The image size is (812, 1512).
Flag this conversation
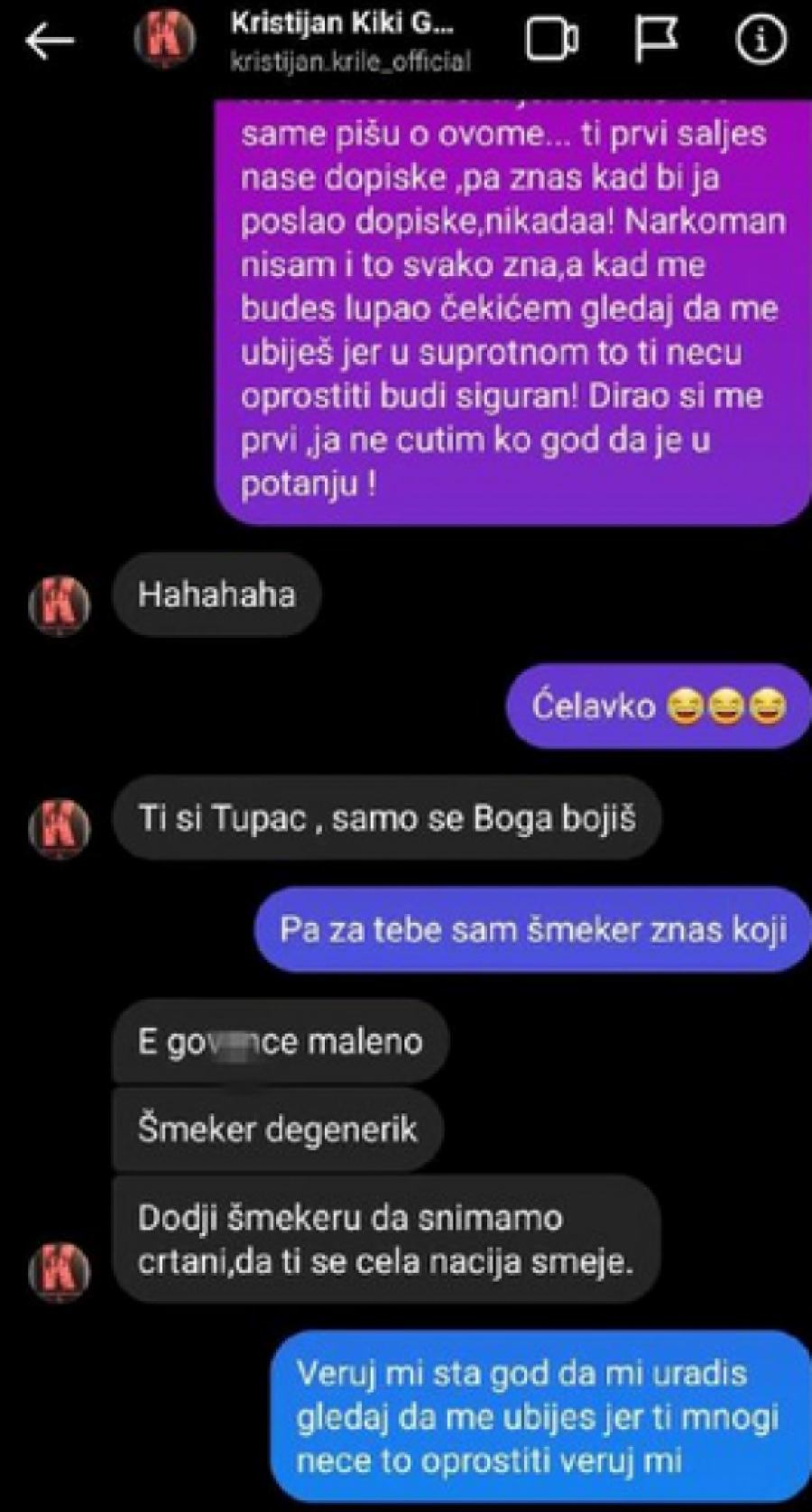(x=656, y=40)
